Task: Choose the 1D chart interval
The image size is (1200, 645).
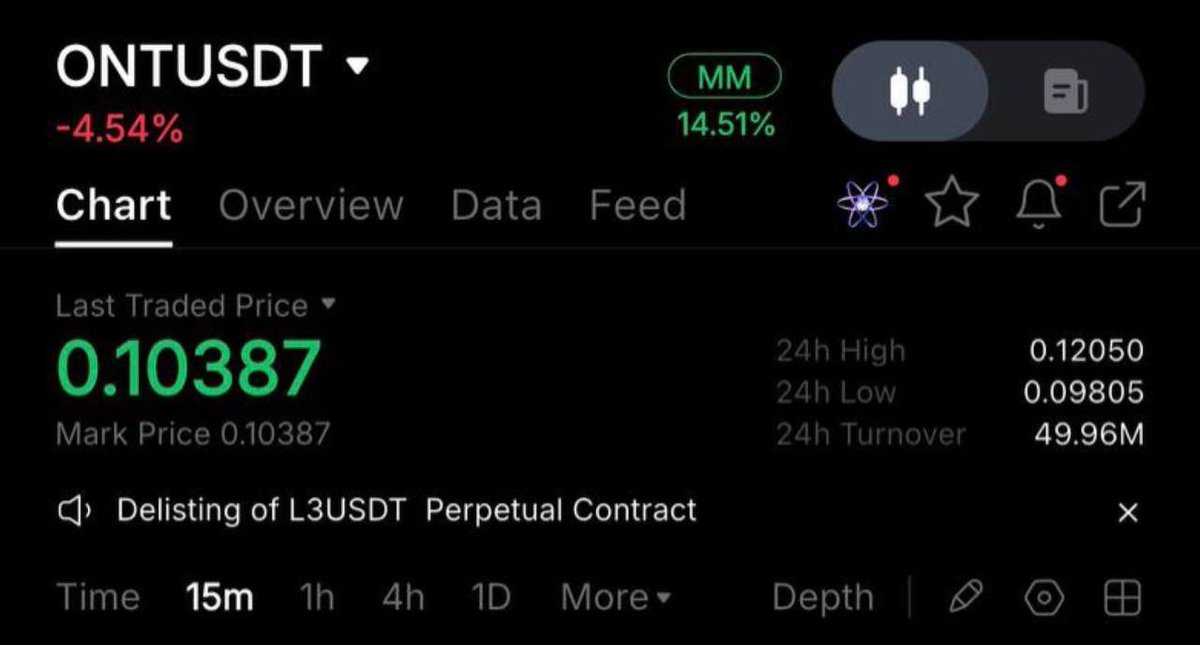Action: (491, 598)
